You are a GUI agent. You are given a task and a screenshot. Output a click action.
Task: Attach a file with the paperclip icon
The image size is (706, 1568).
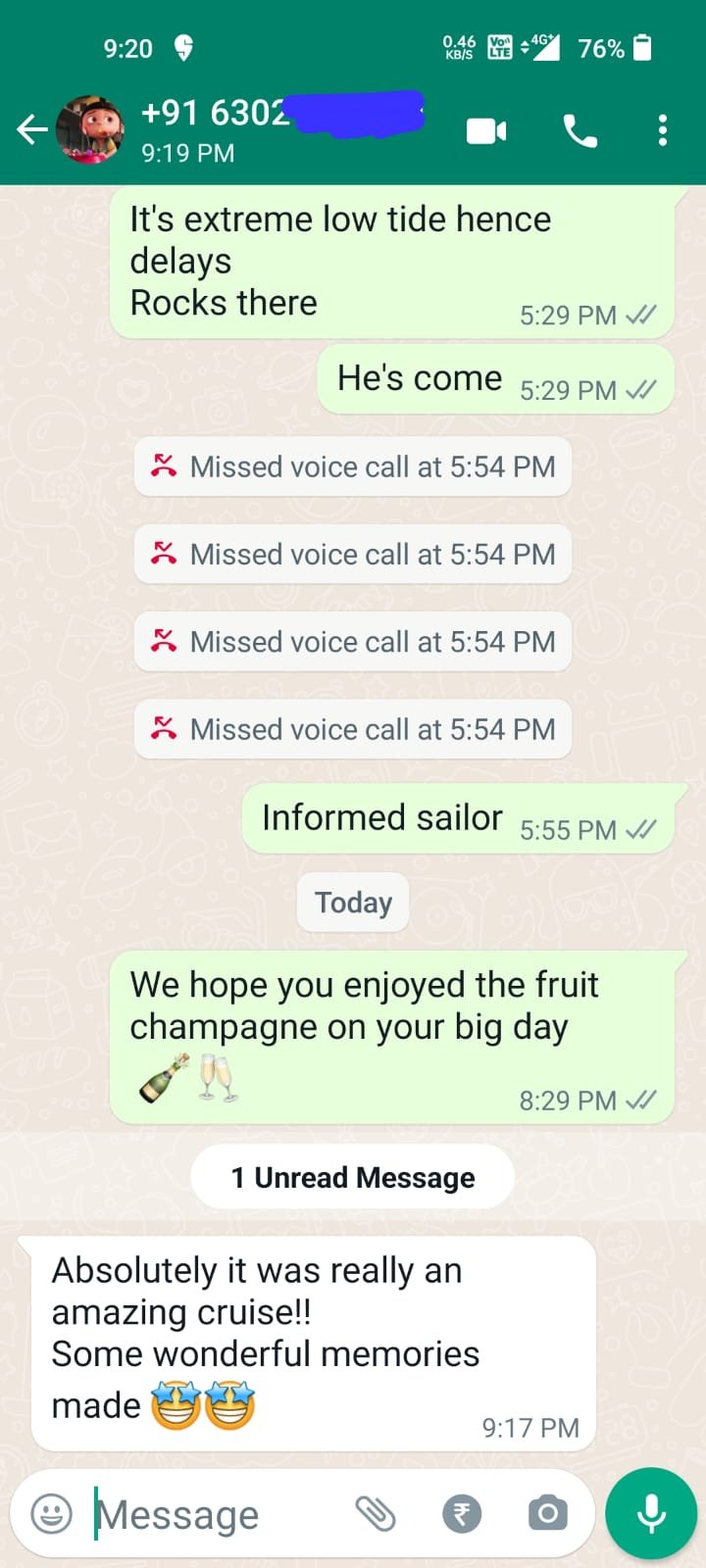[x=376, y=1514]
